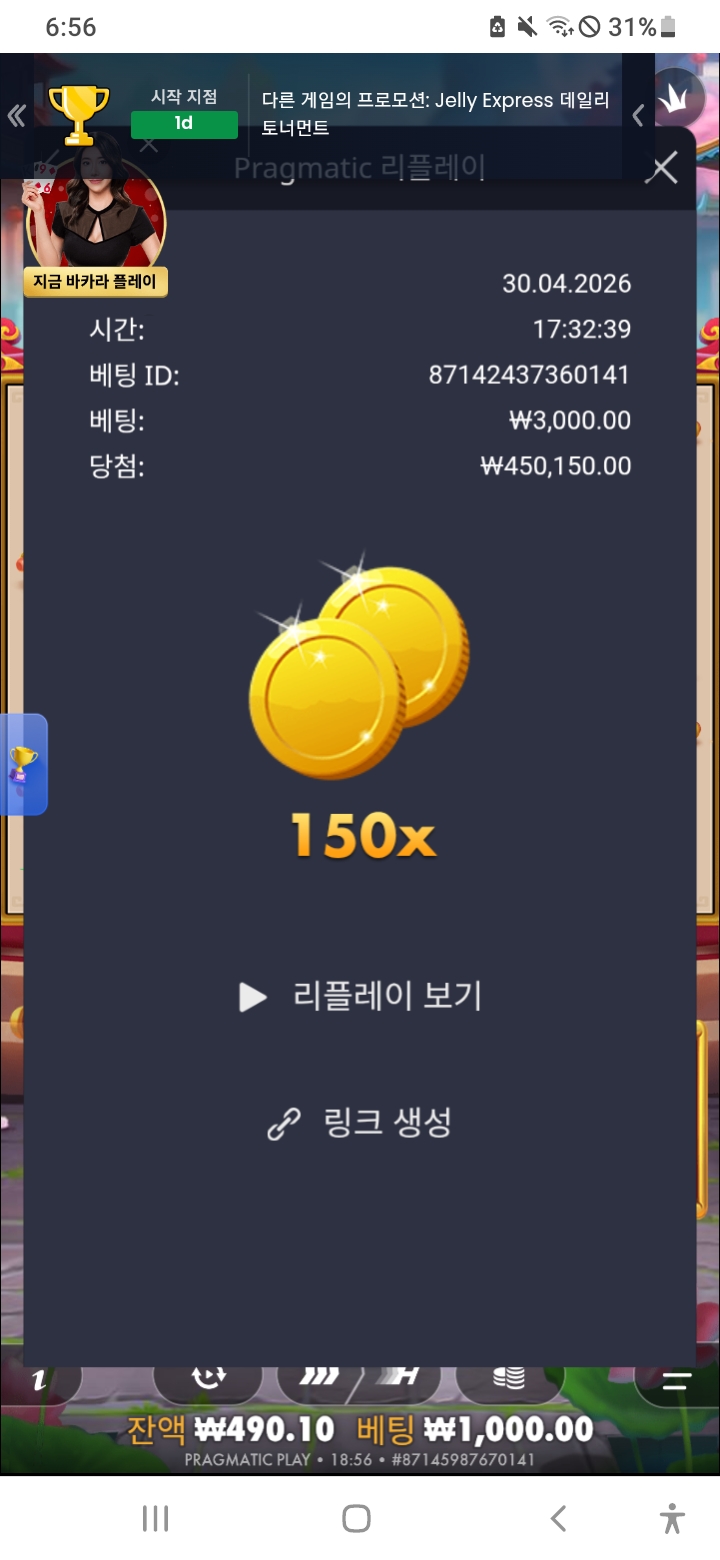The width and height of the screenshot is (720, 1560).
Task: Watch the 150x win replay
Action: (361, 996)
